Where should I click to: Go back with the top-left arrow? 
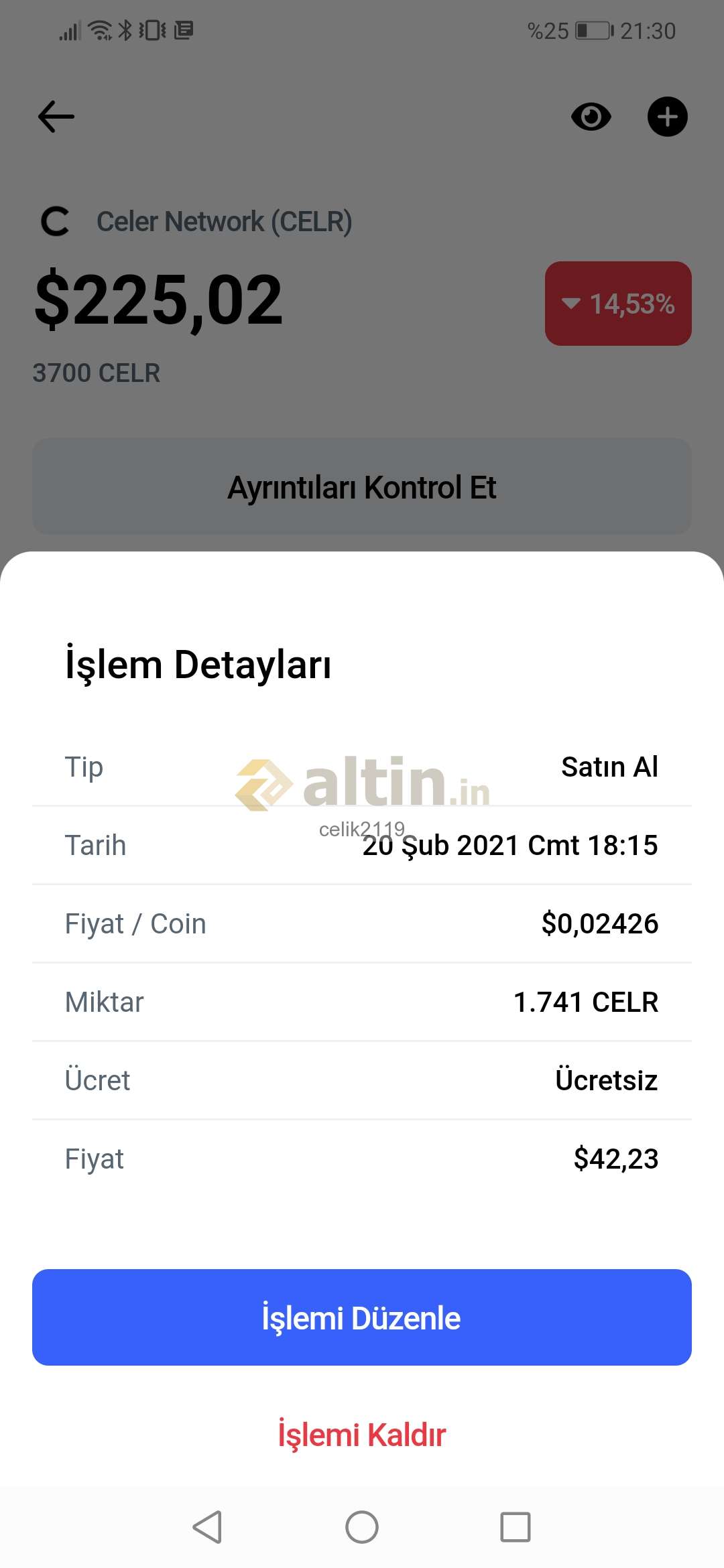pyautogui.click(x=56, y=117)
